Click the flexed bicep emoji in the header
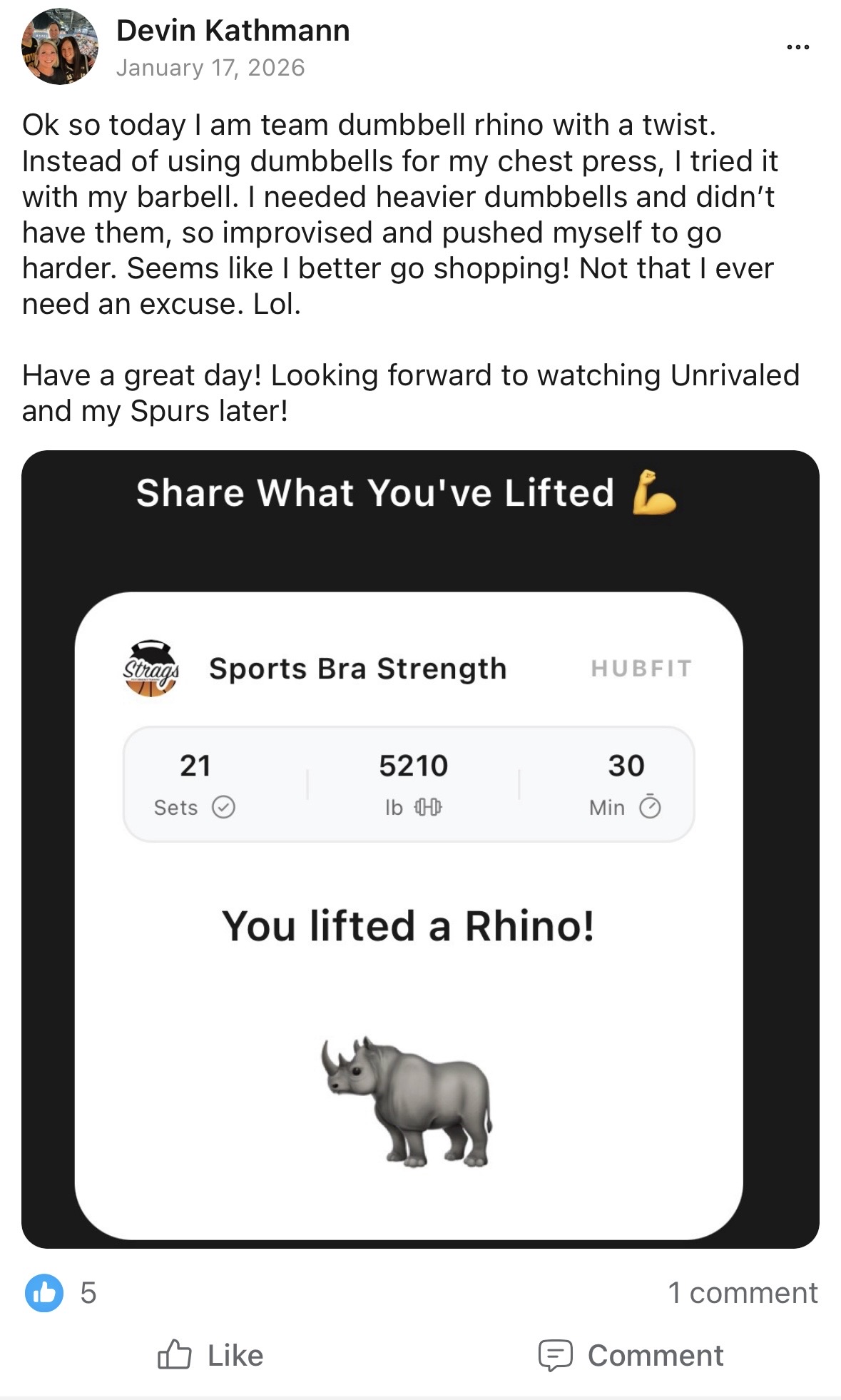Viewport: 841px width, 1400px height. (651, 493)
